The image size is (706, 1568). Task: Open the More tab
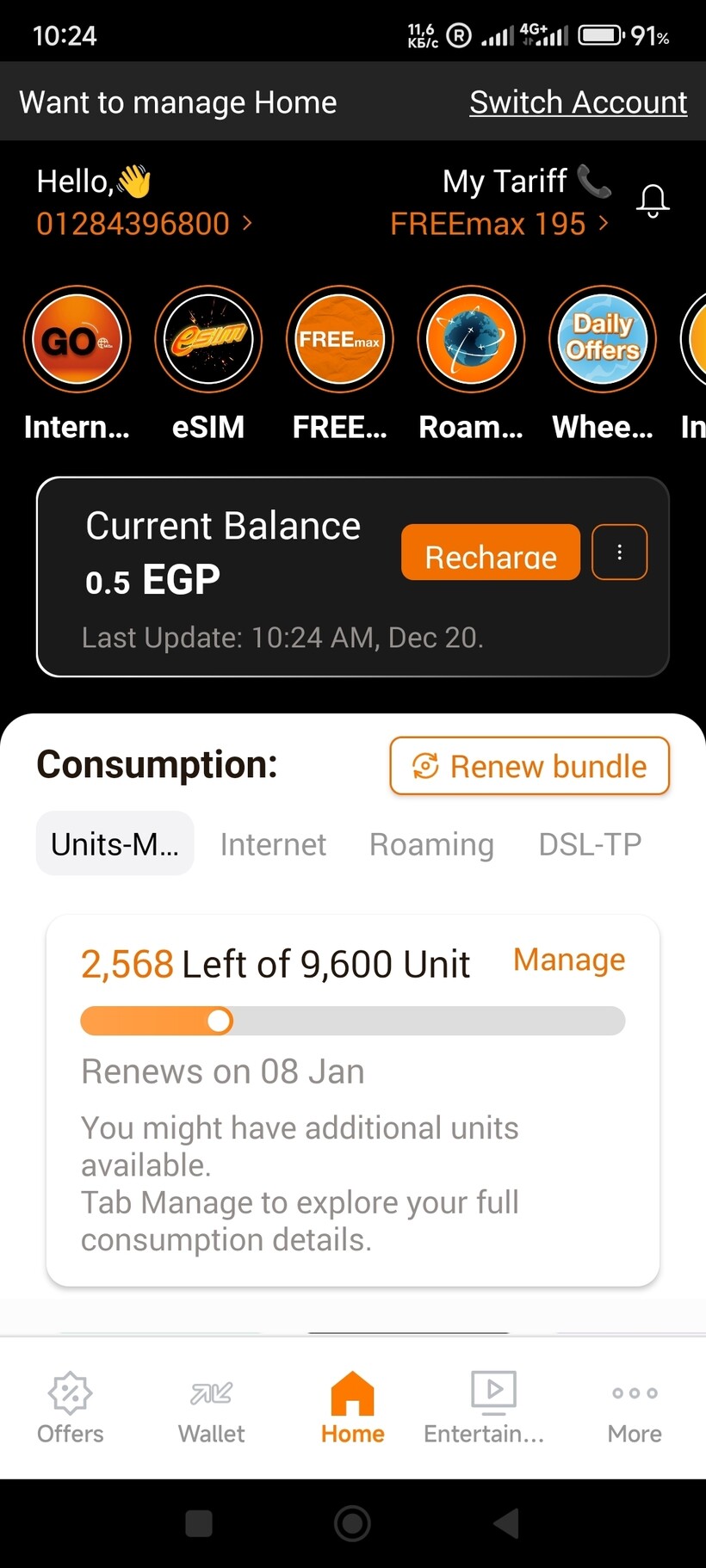point(635,1408)
